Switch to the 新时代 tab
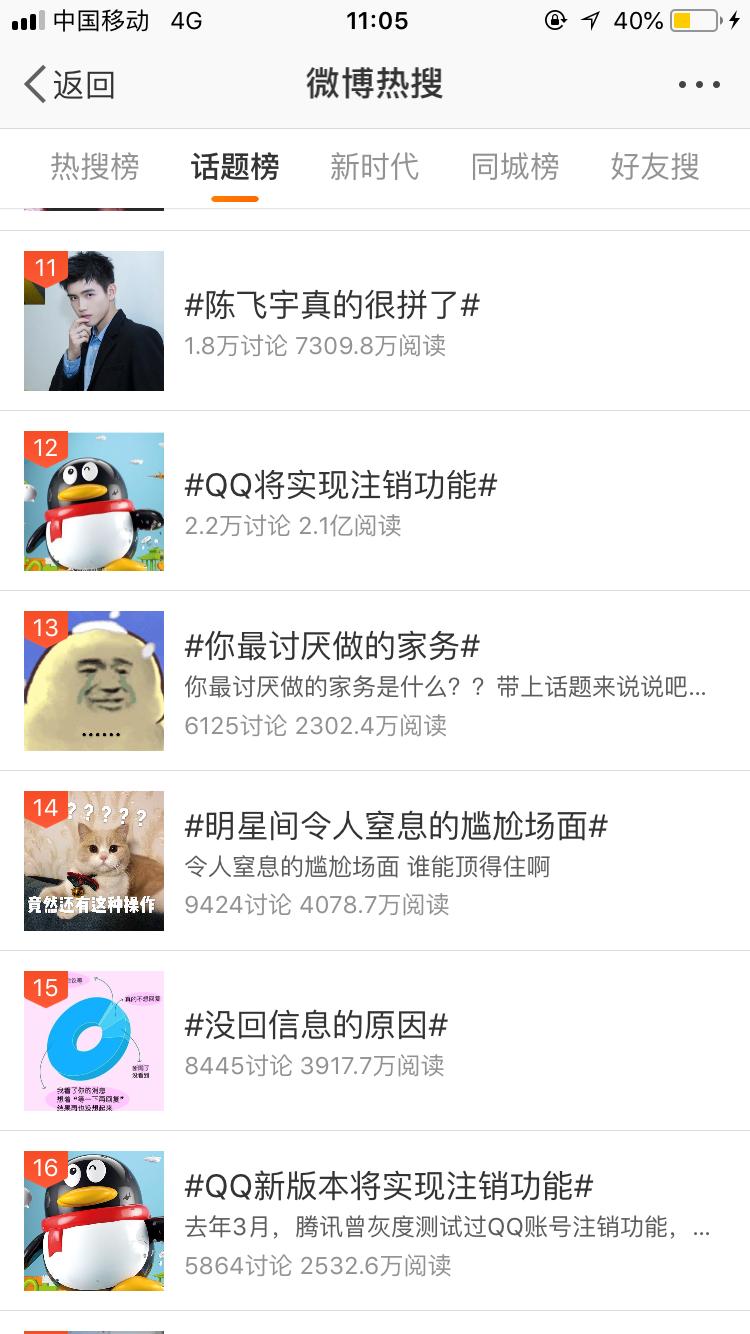 [x=374, y=167]
